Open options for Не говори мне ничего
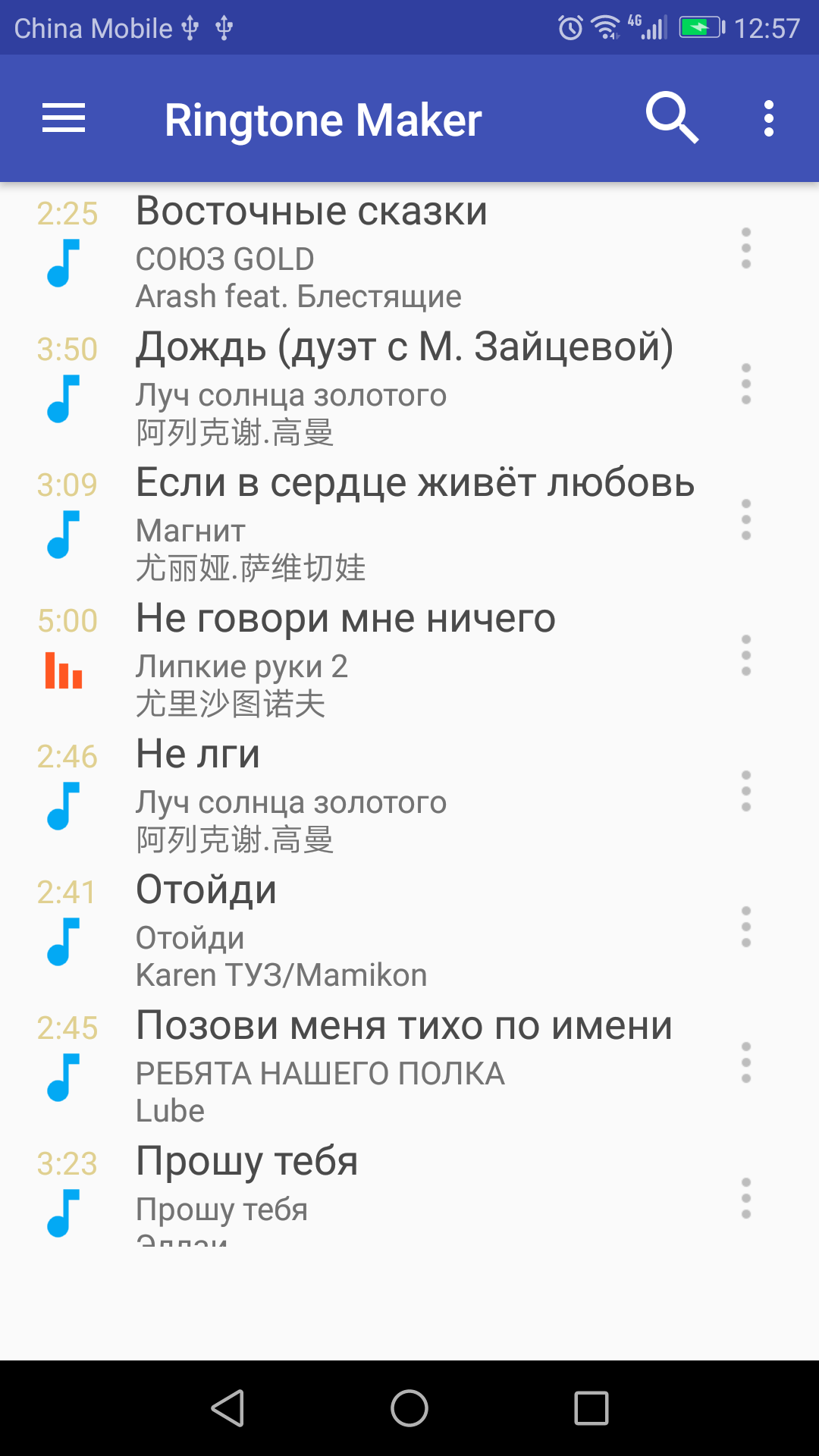This screenshot has width=819, height=1456. click(746, 655)
